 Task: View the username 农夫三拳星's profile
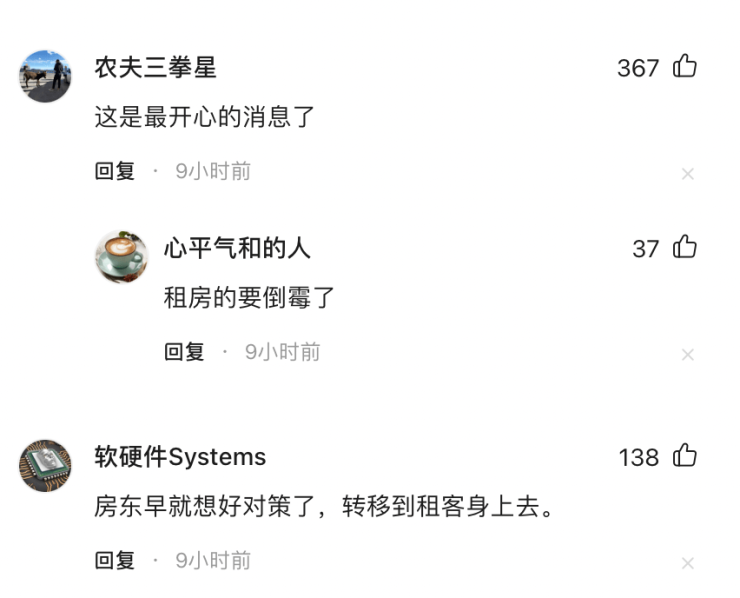(155, 67)
